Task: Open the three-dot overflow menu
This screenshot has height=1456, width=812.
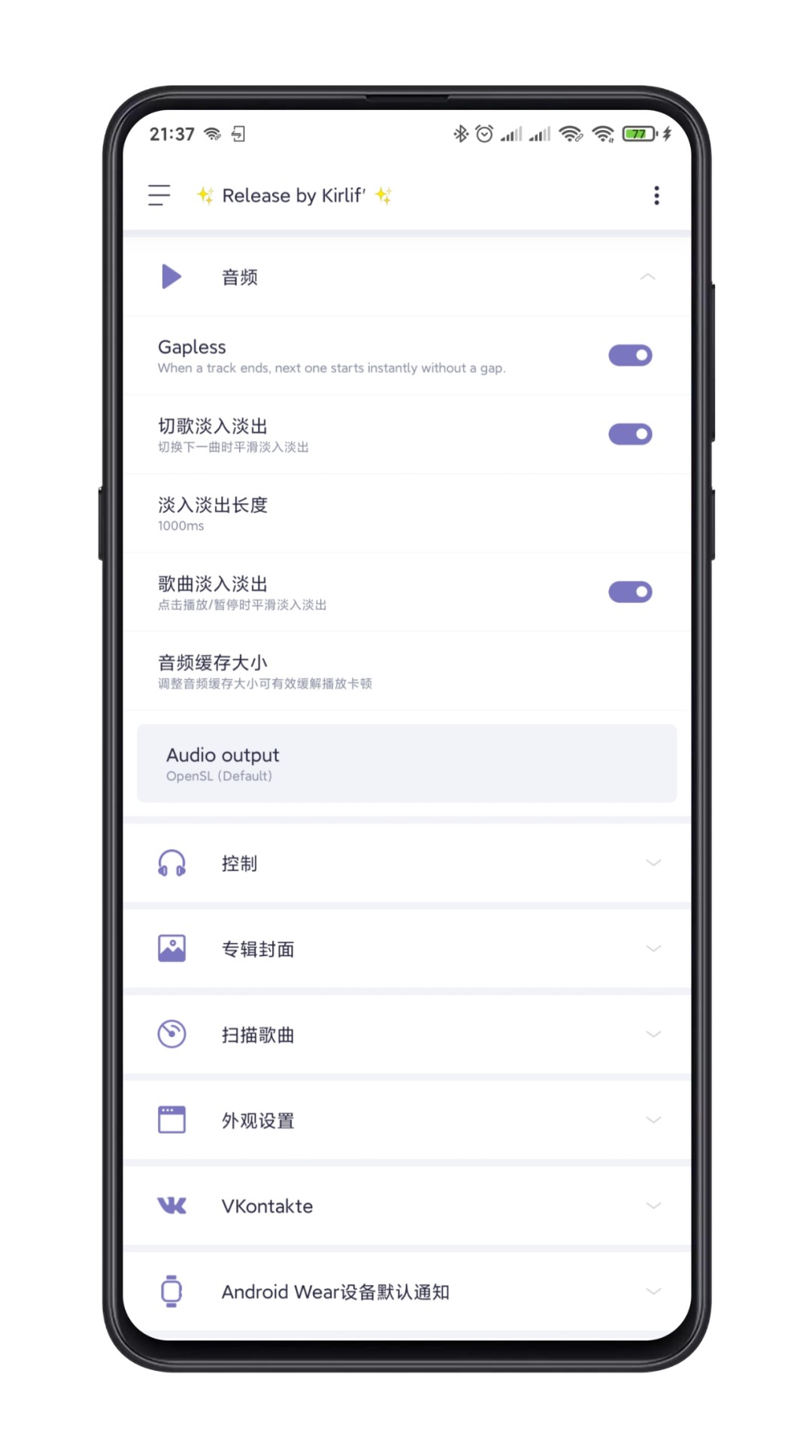Action: (x=656, y=196)
